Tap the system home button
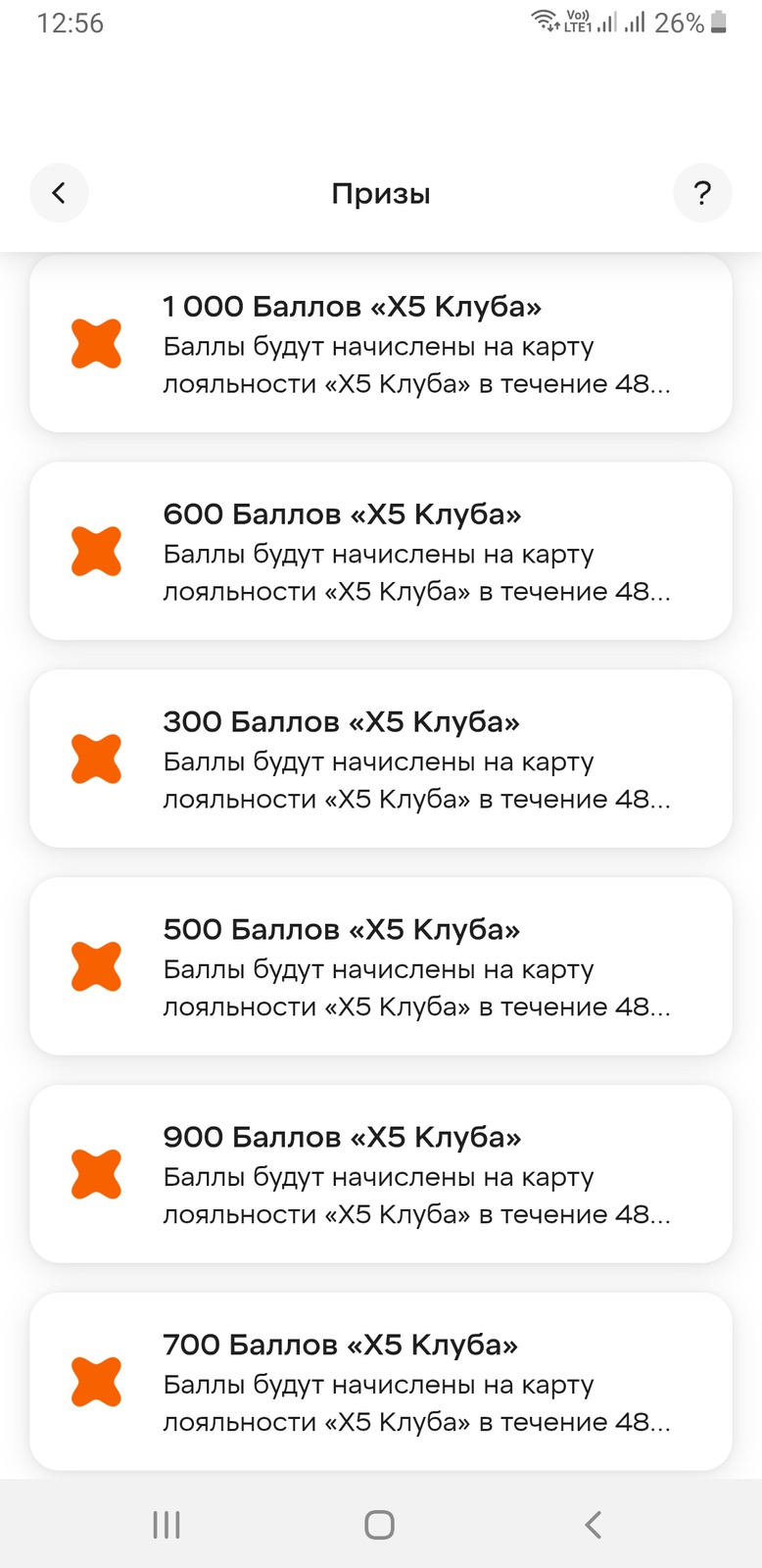Image resolution: width=762 pixels, height=1568 pixels. coord(379,1525)
